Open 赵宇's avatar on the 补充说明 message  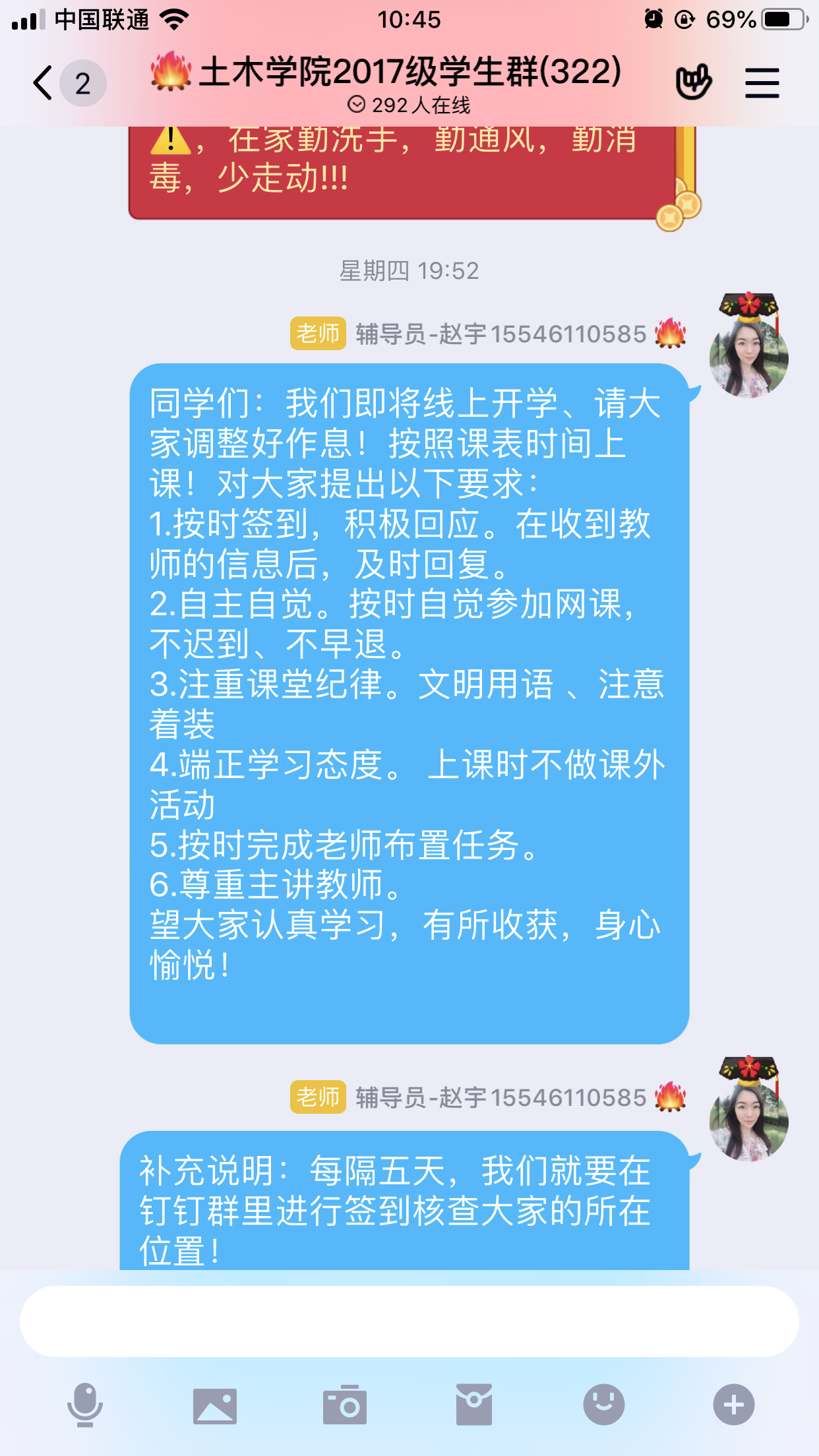[x=748, y=1120]
